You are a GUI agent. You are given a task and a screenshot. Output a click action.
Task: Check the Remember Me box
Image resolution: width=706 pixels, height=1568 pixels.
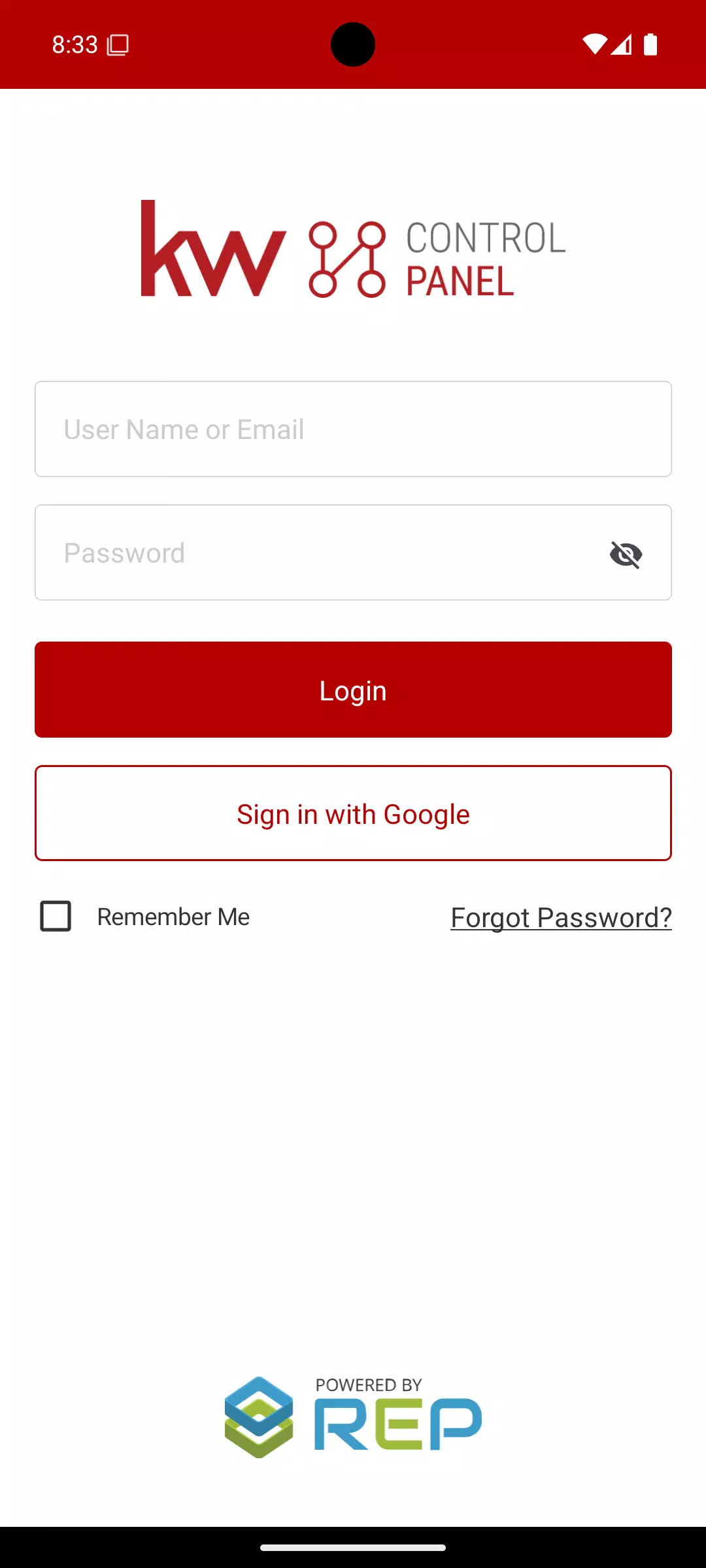(x=56, y=916)
